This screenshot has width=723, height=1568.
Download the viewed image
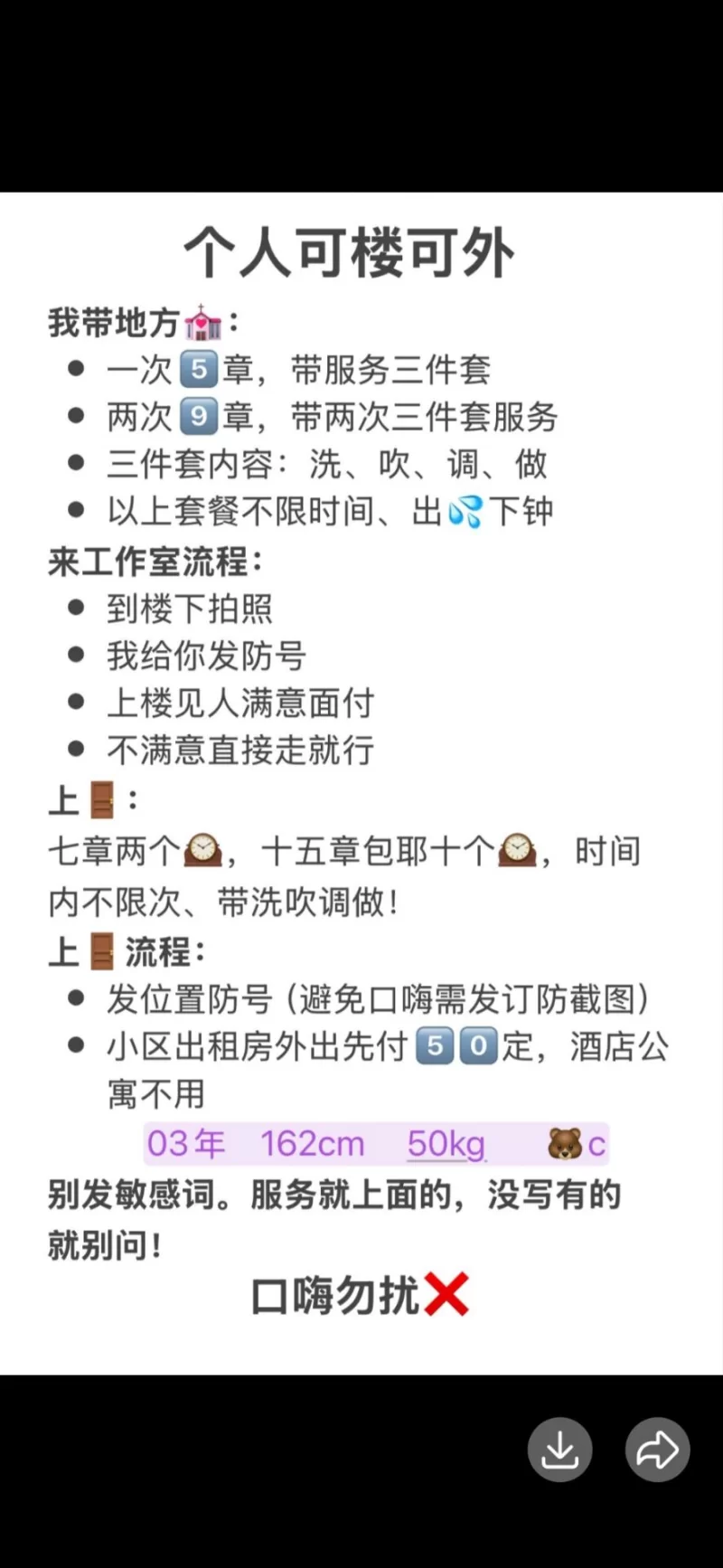tap(559, 1450)
